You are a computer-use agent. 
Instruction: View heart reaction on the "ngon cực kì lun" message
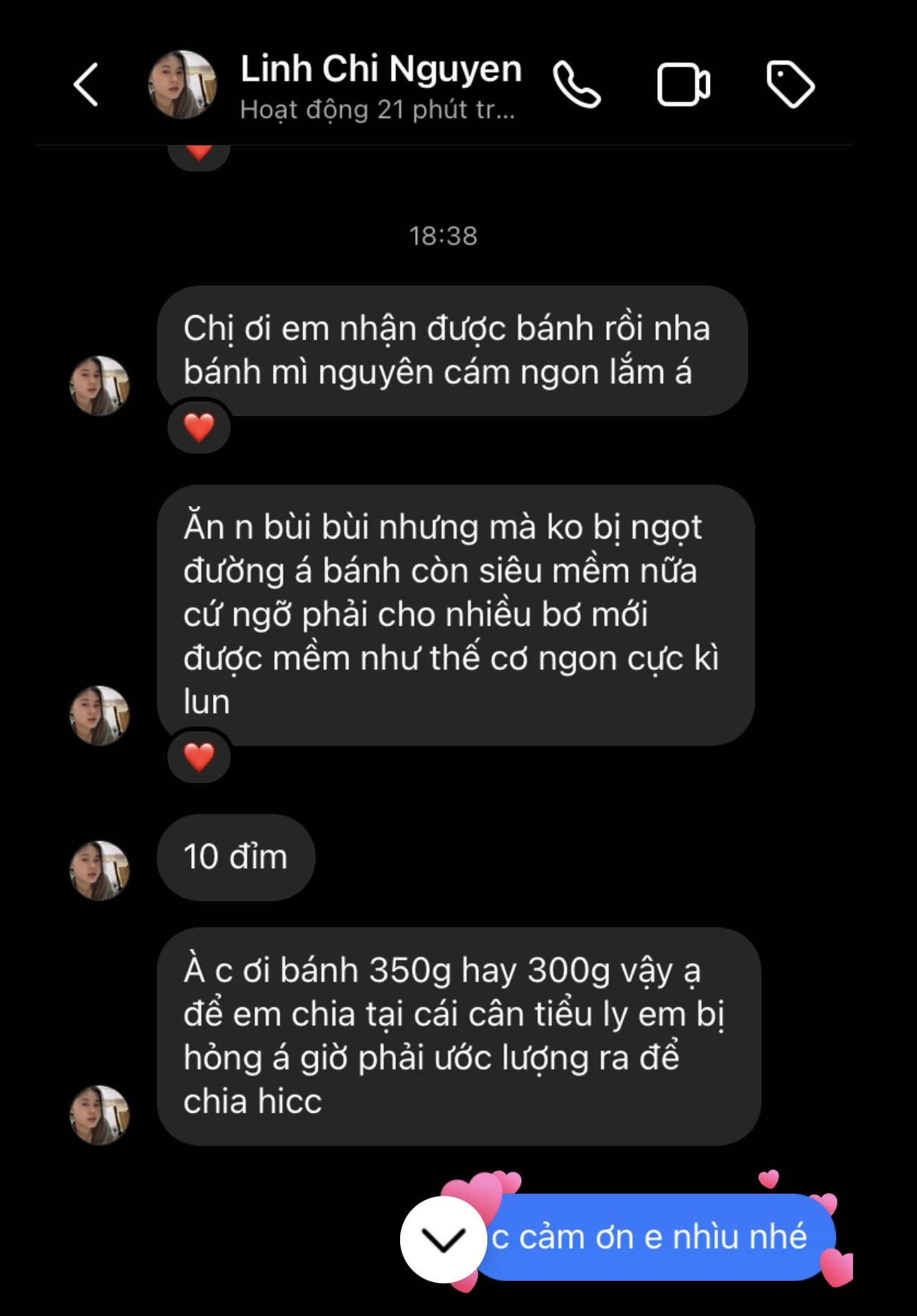click(199, 757)
